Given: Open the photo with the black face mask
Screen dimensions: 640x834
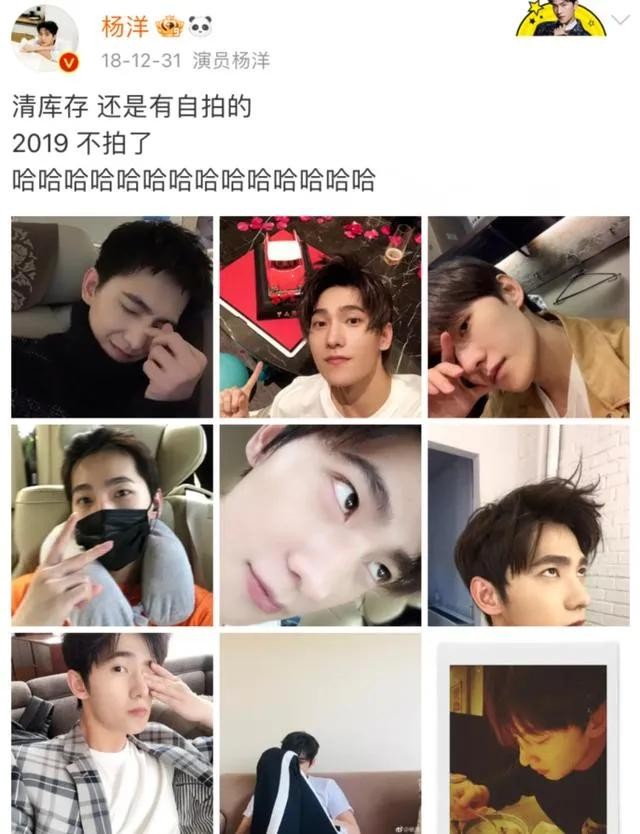Looking at the screenshot, I should (112, 525).
